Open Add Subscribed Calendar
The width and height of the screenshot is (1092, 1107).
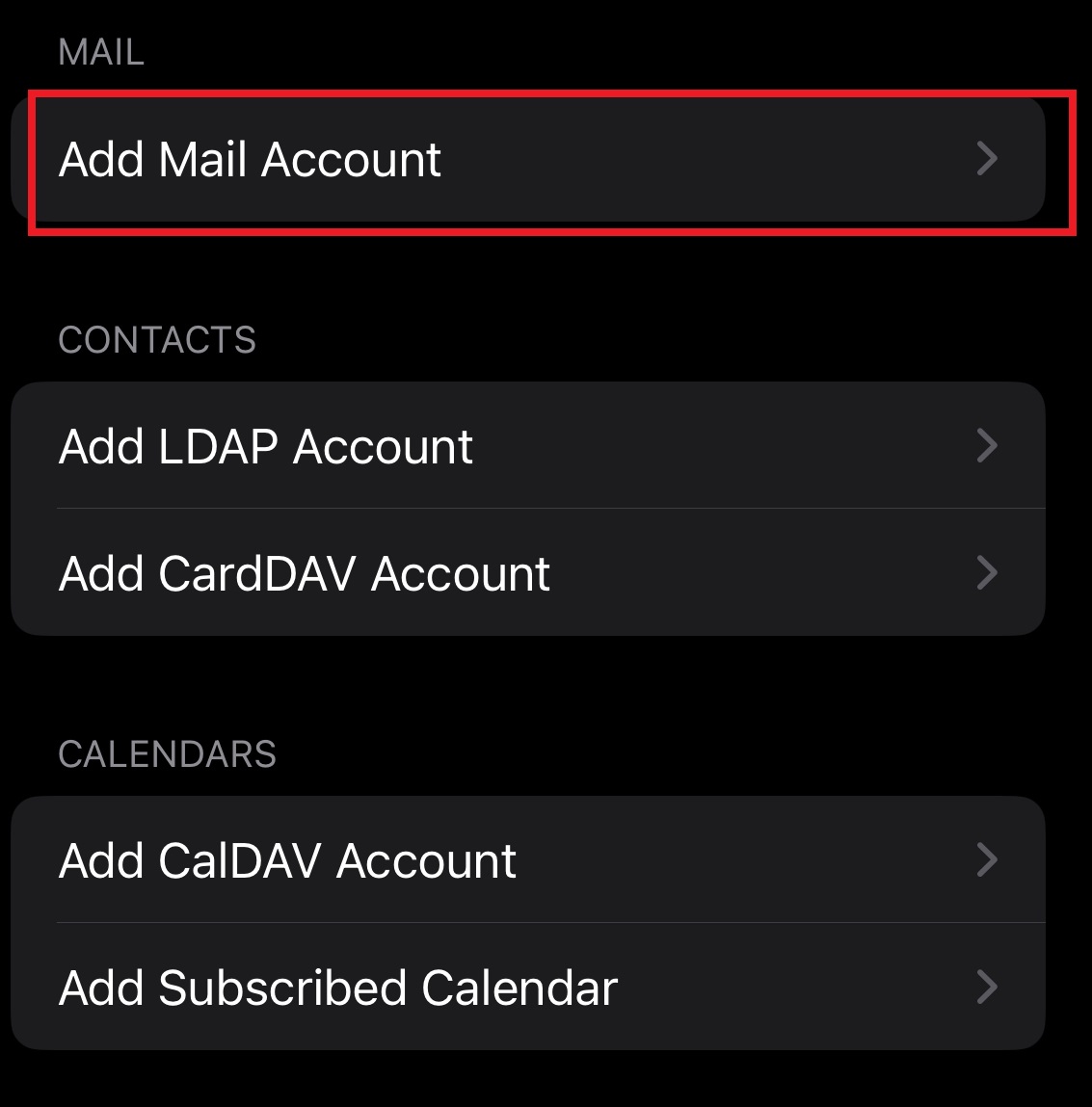(527, 988)
